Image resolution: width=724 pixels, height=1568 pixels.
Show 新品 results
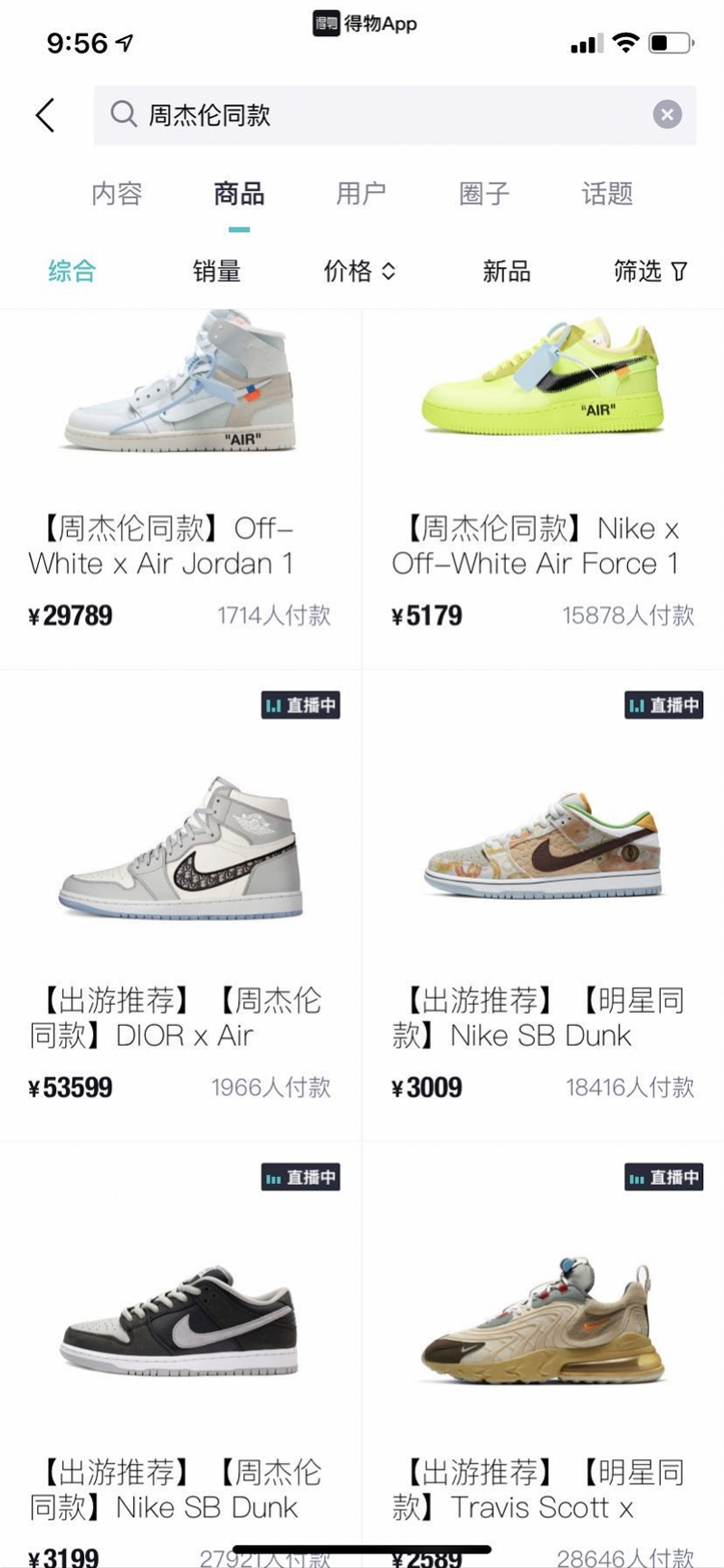click(x=506, y=271)
